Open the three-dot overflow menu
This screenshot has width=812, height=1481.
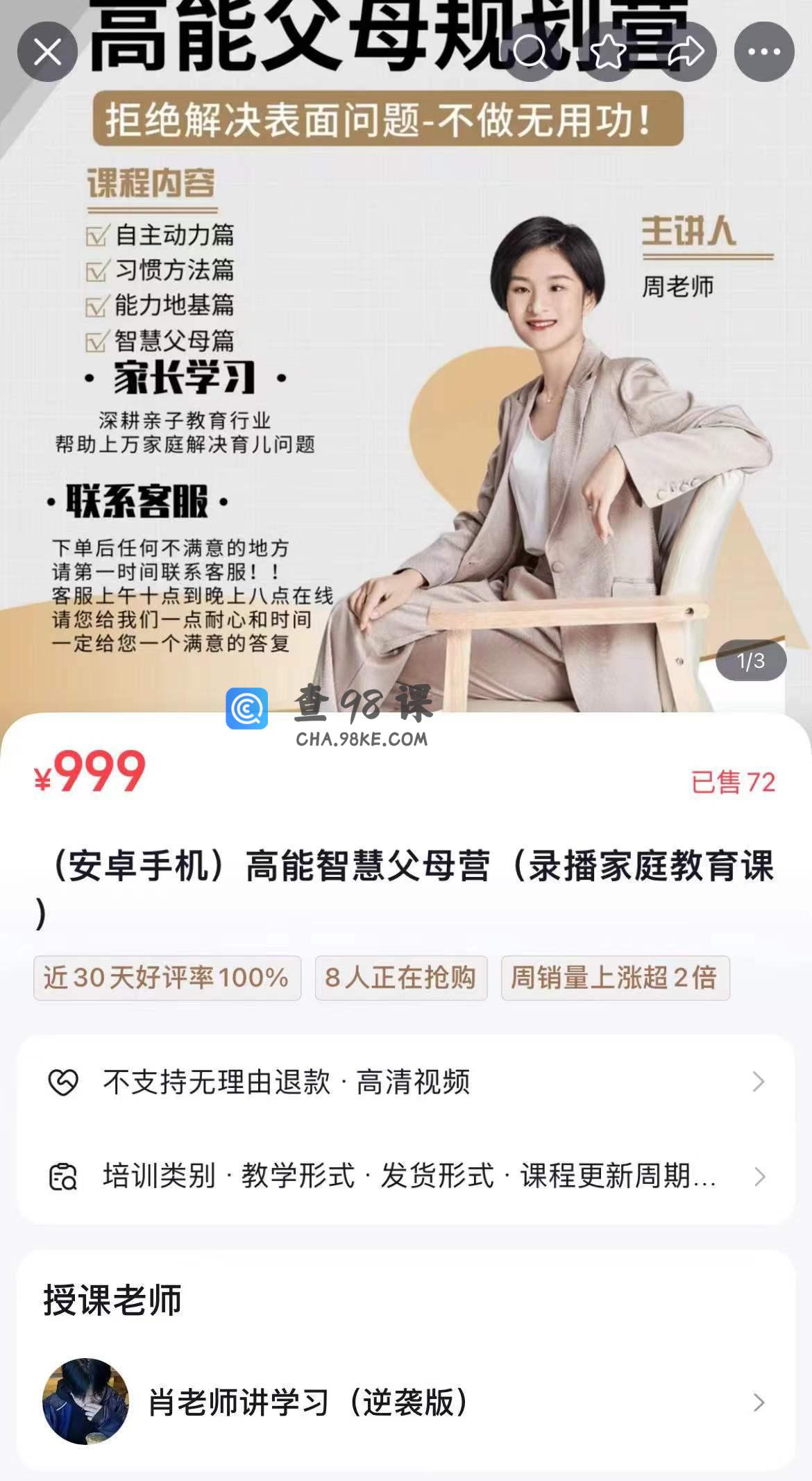764,52
